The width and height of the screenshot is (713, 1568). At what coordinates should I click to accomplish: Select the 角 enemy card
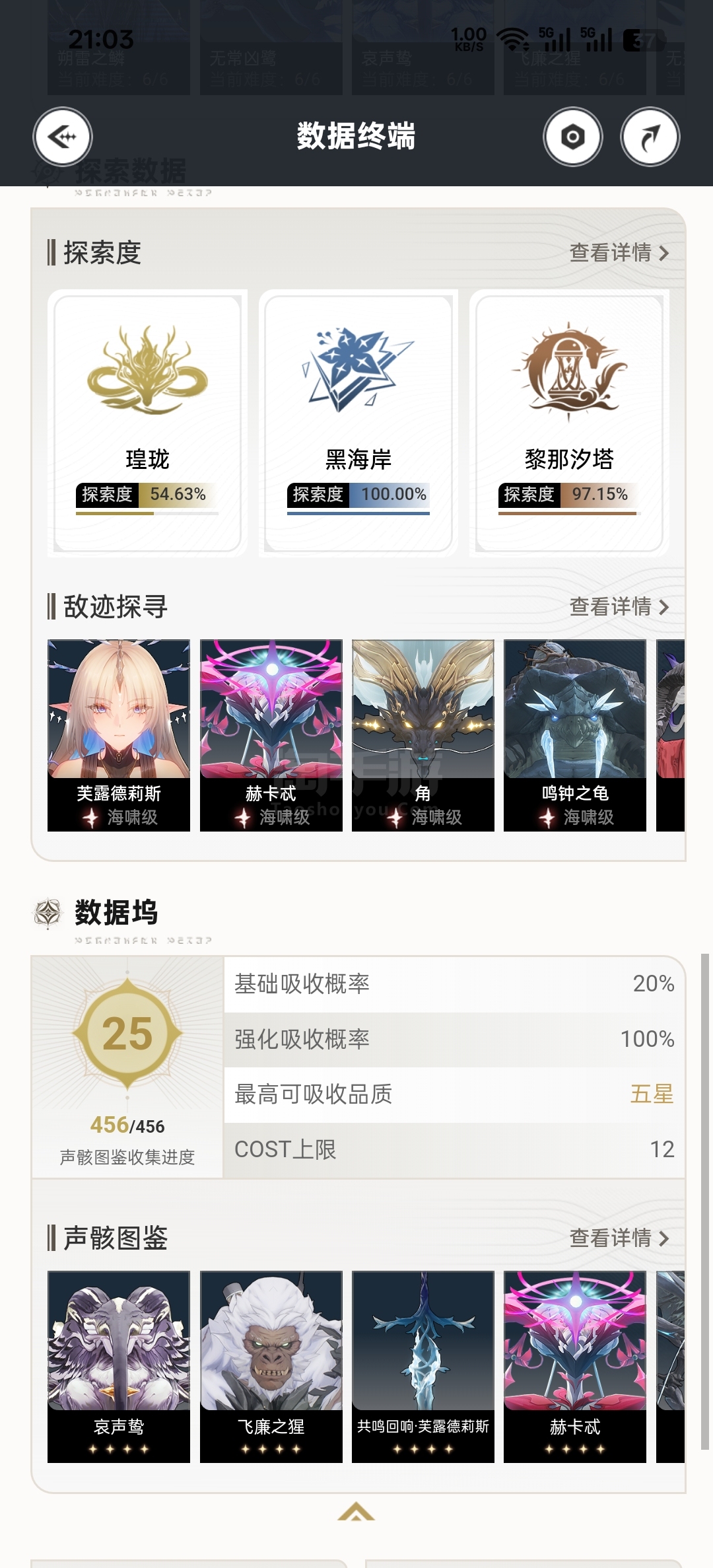click(423, 735)
